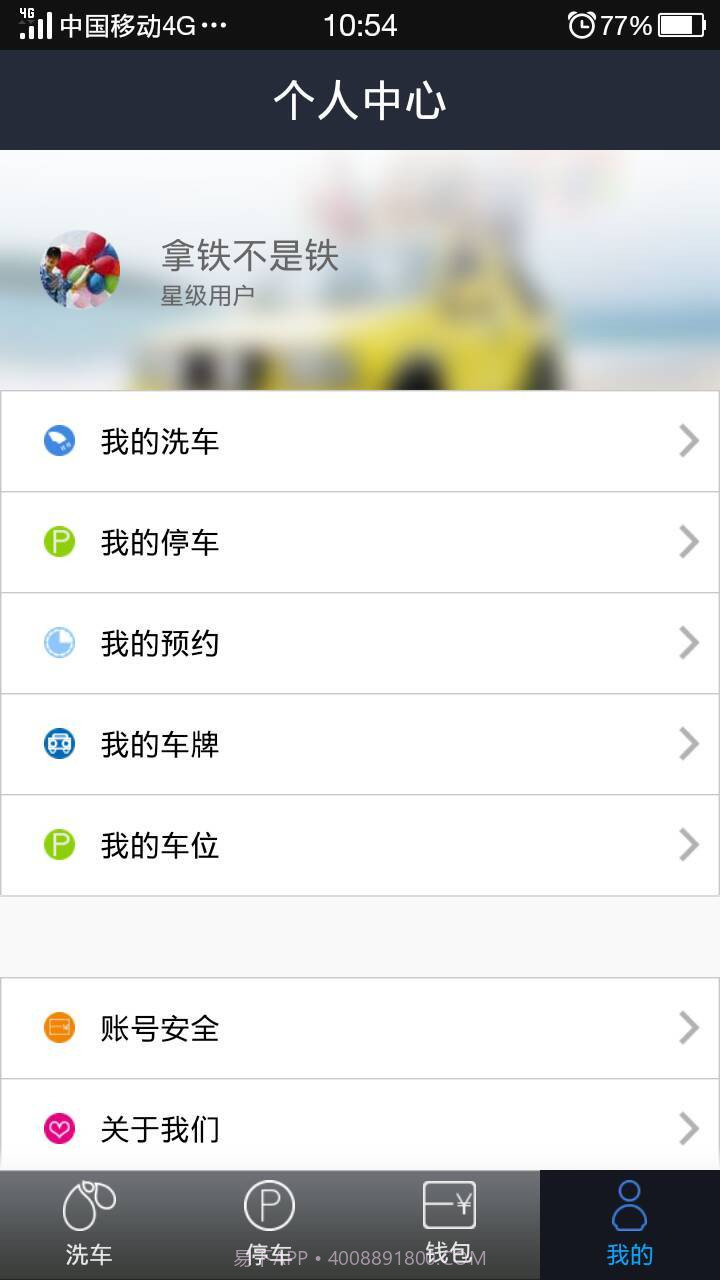Go to 账号安全 (account security)

pyautogui.click(x=360, y=1028)
